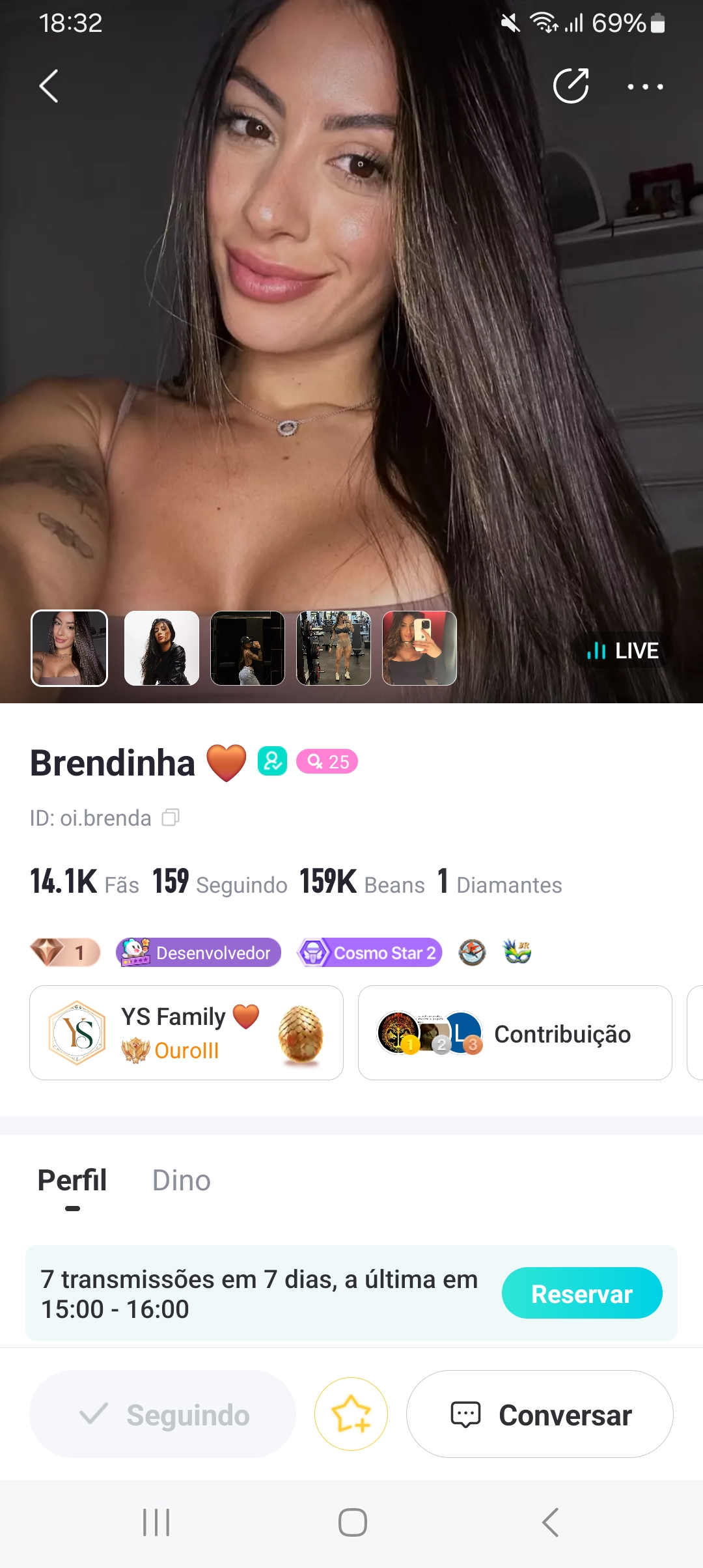Open the Cosmo Star 2 badge

369,953
